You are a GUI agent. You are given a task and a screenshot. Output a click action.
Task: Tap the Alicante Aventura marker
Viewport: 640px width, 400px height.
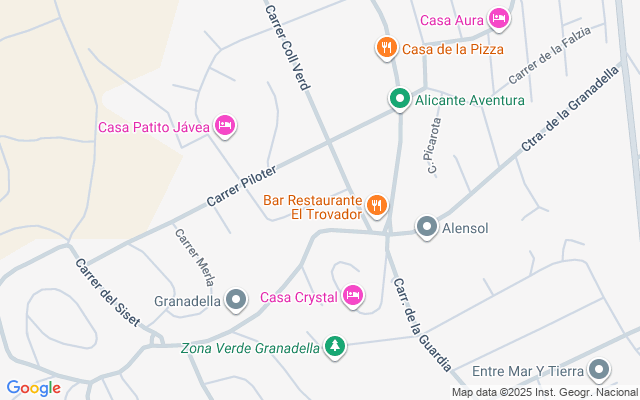click(399, 99)
